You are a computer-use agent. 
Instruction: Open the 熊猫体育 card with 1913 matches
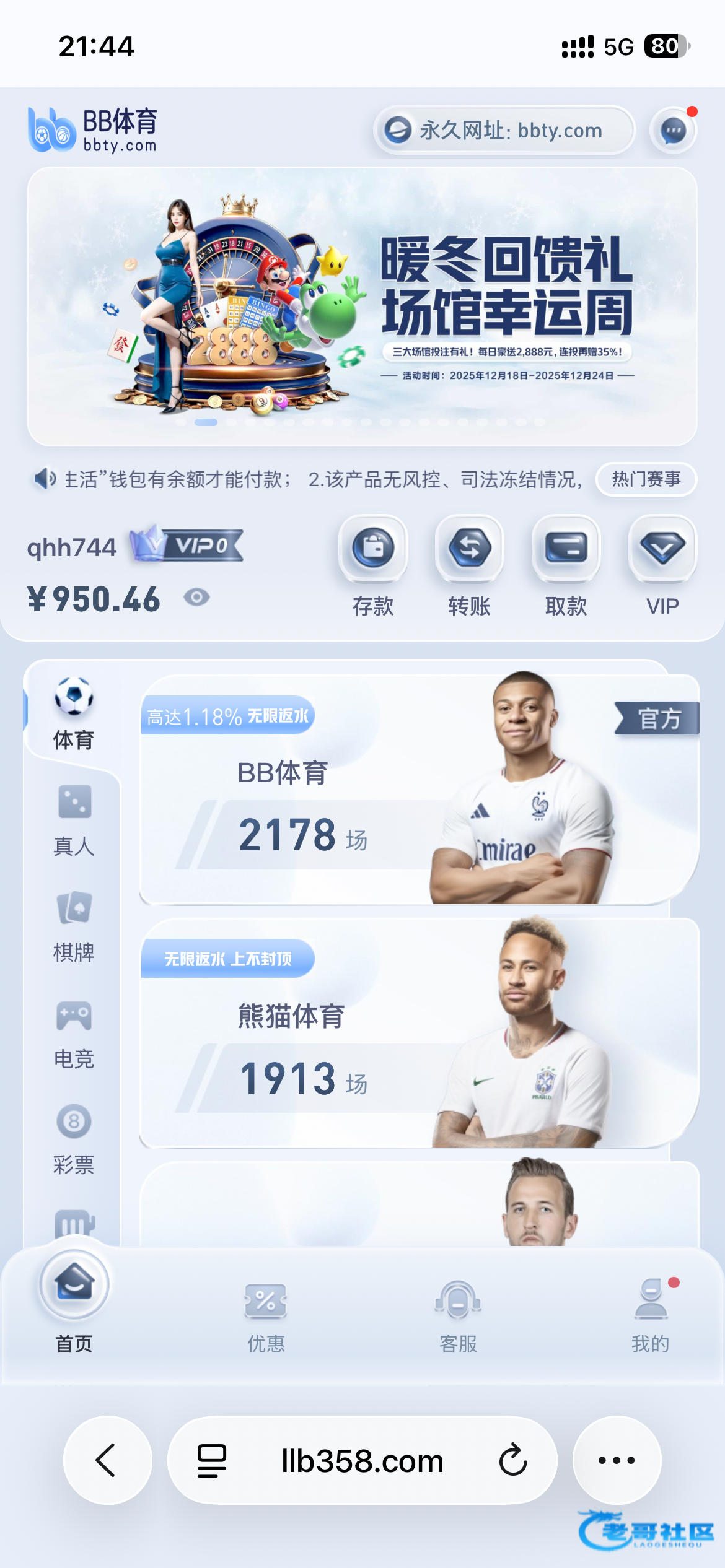click(x=419, y=1033)
